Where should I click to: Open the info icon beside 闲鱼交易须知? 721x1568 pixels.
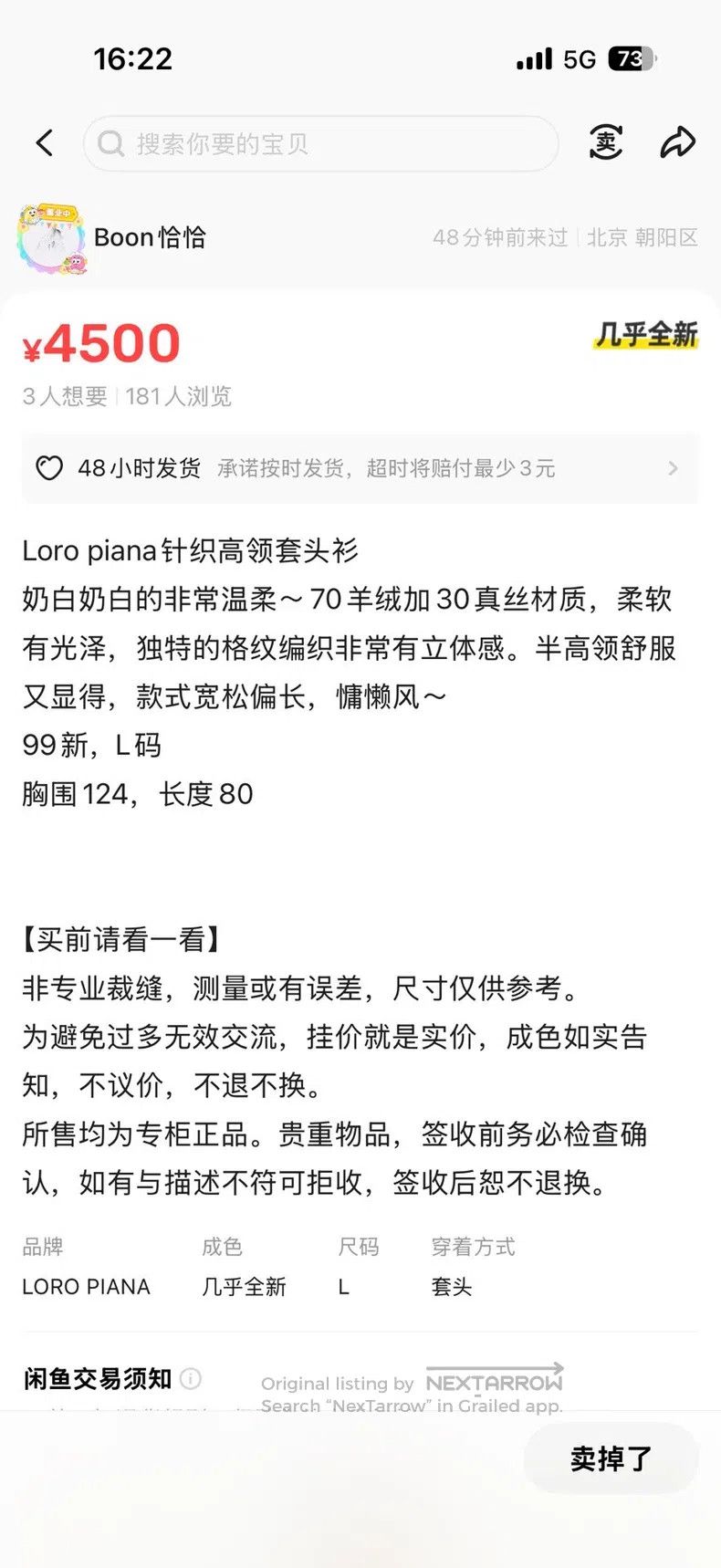click(191, 1378)
